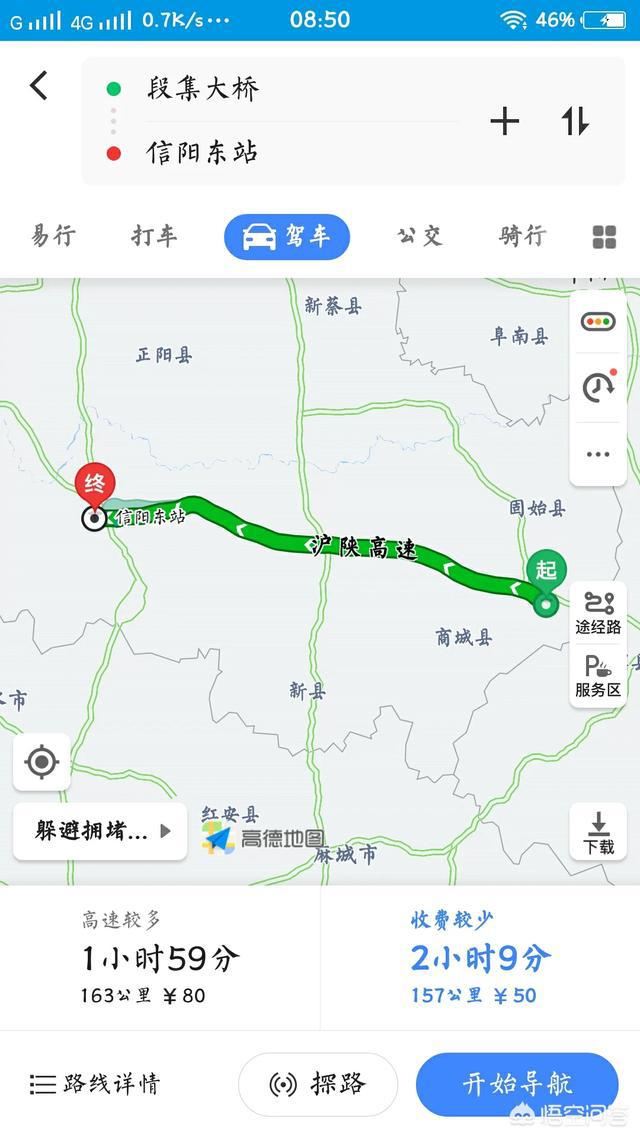Open the grid of more travel modes

click(604, 237)
